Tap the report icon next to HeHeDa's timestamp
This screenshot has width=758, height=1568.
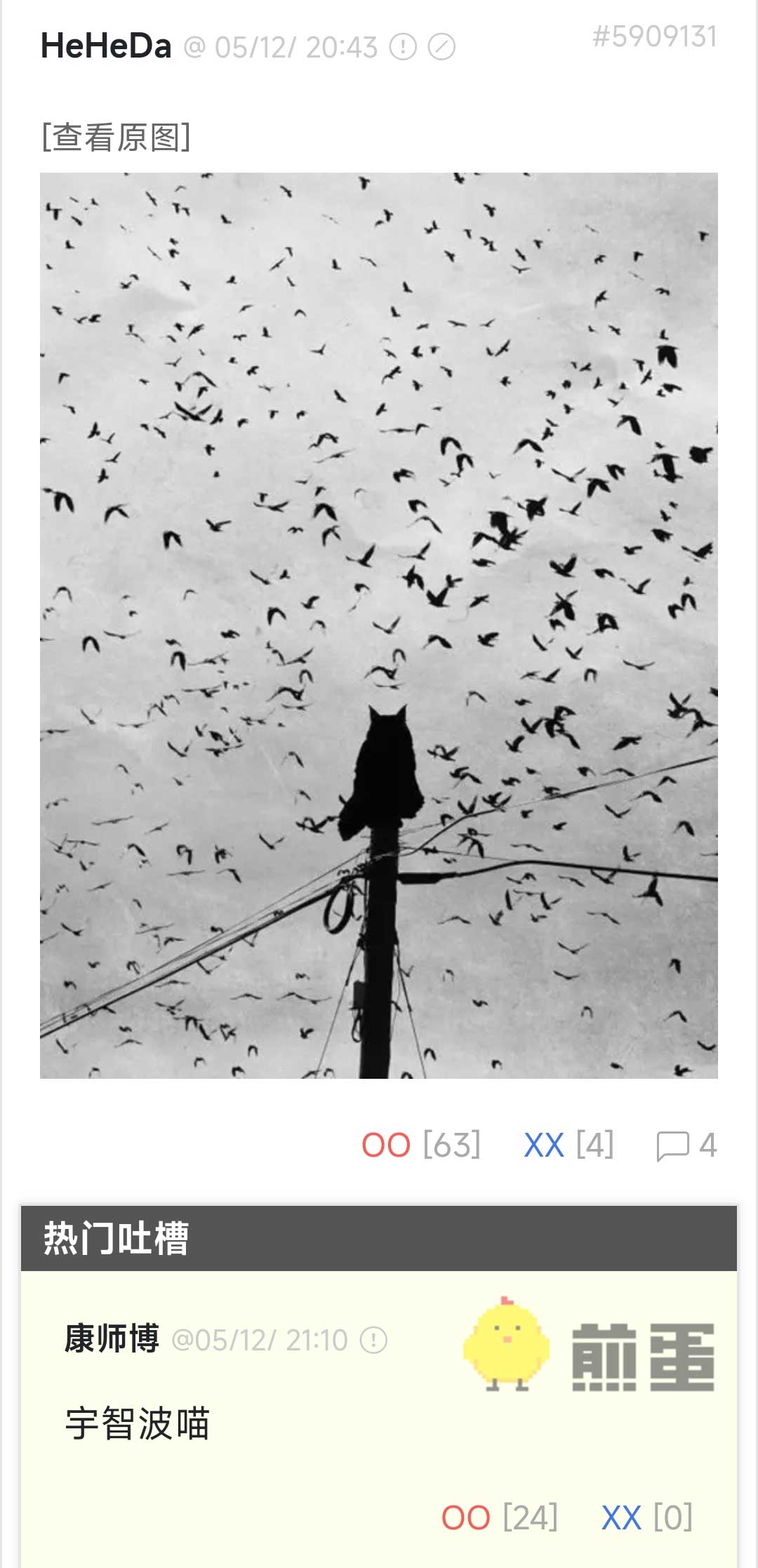tap(403, 47)
